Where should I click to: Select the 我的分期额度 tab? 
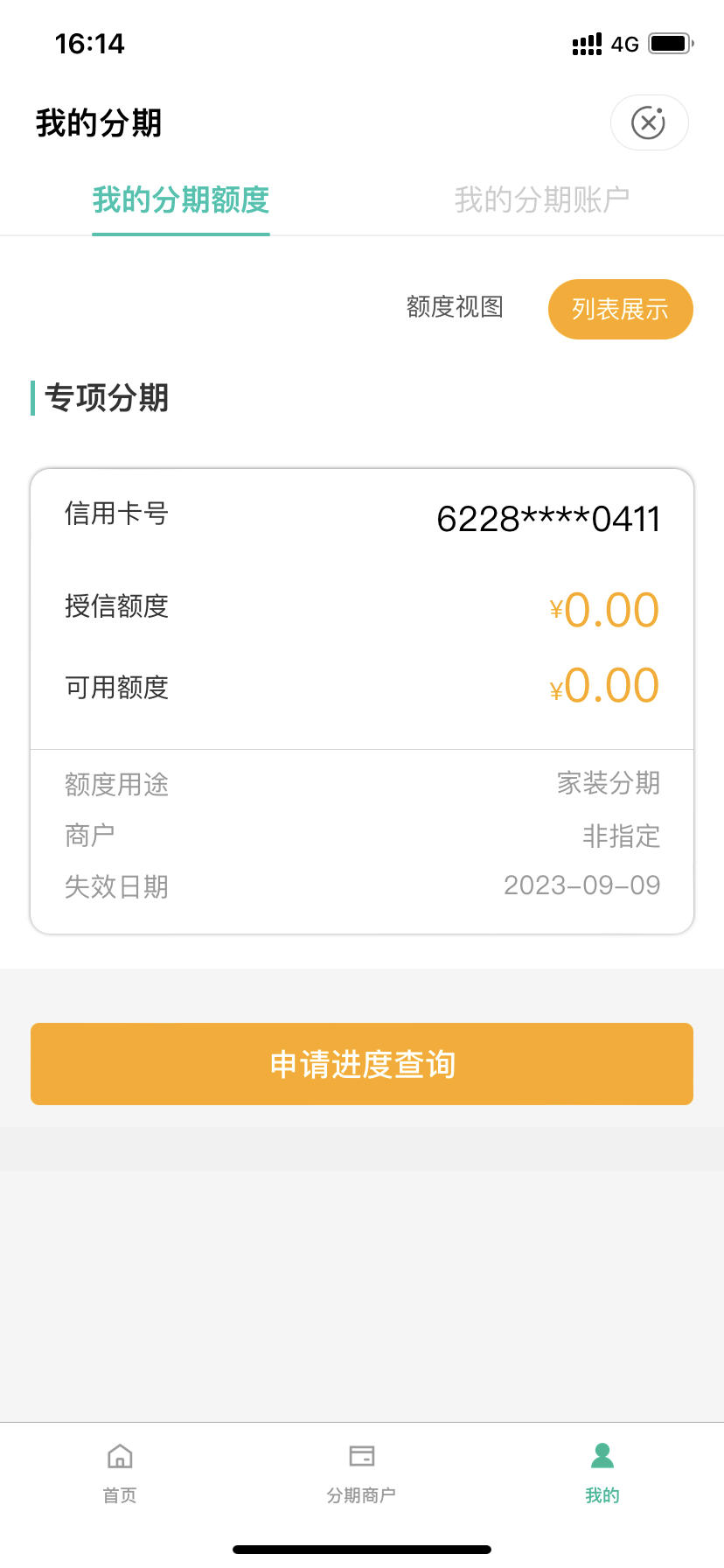click(181, 200)
